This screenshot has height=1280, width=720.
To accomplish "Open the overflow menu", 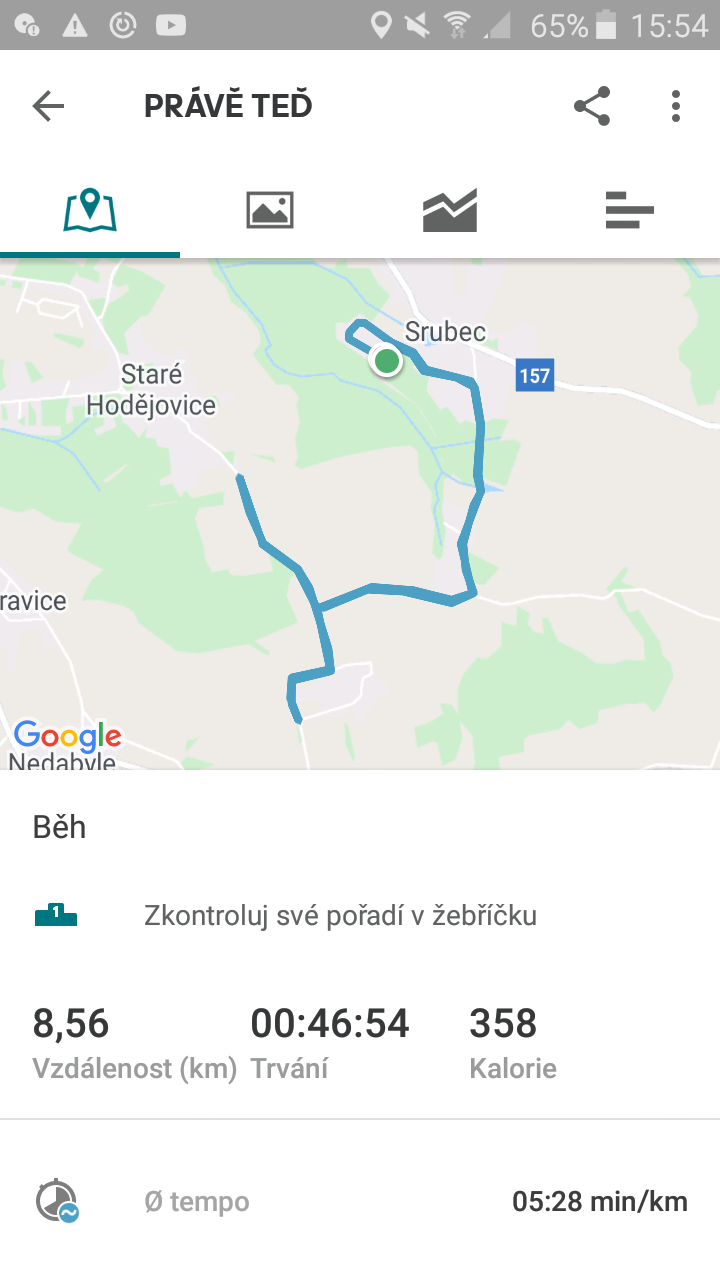I will [676, 106].
